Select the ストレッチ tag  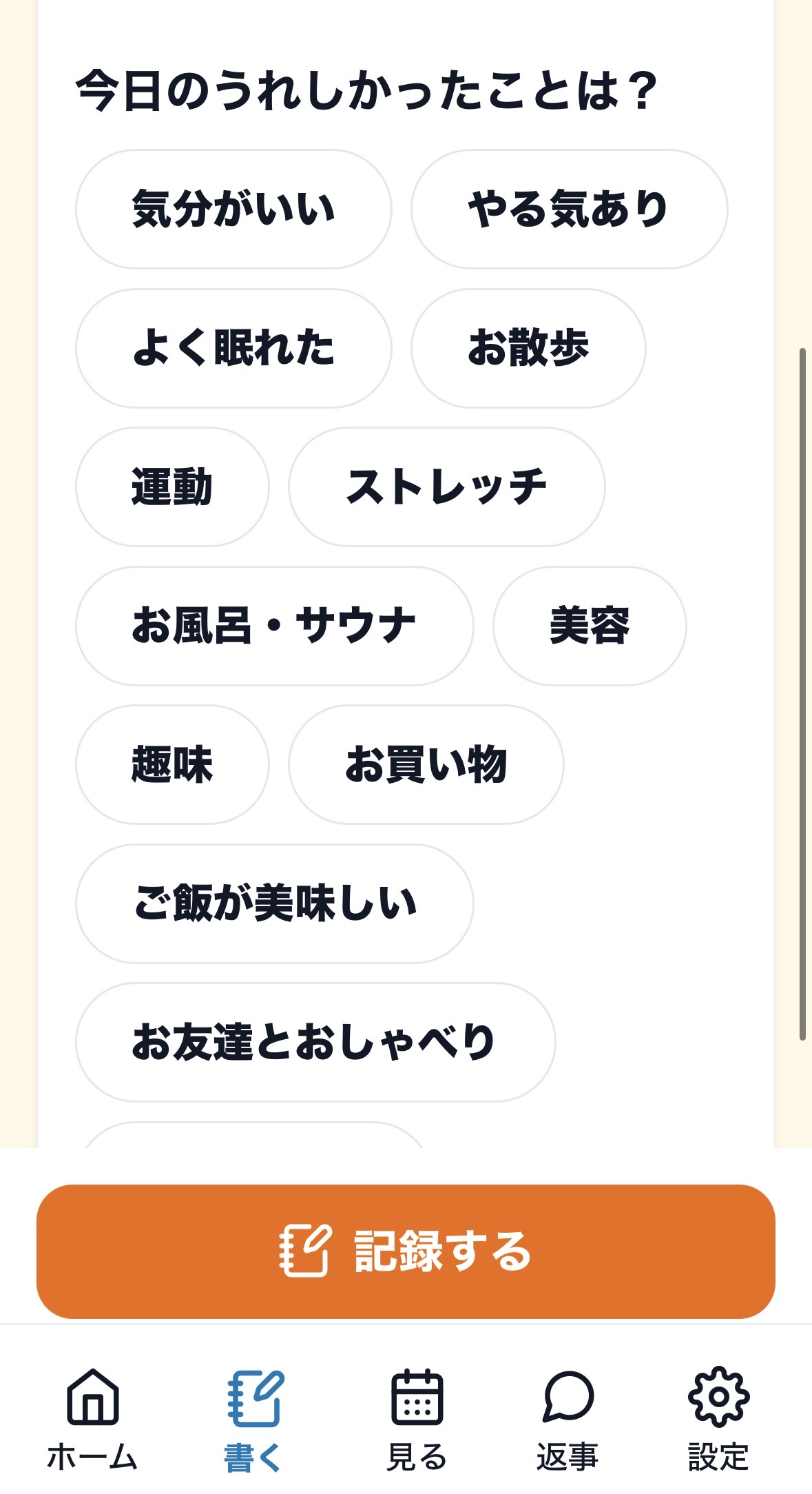point(448,487)
